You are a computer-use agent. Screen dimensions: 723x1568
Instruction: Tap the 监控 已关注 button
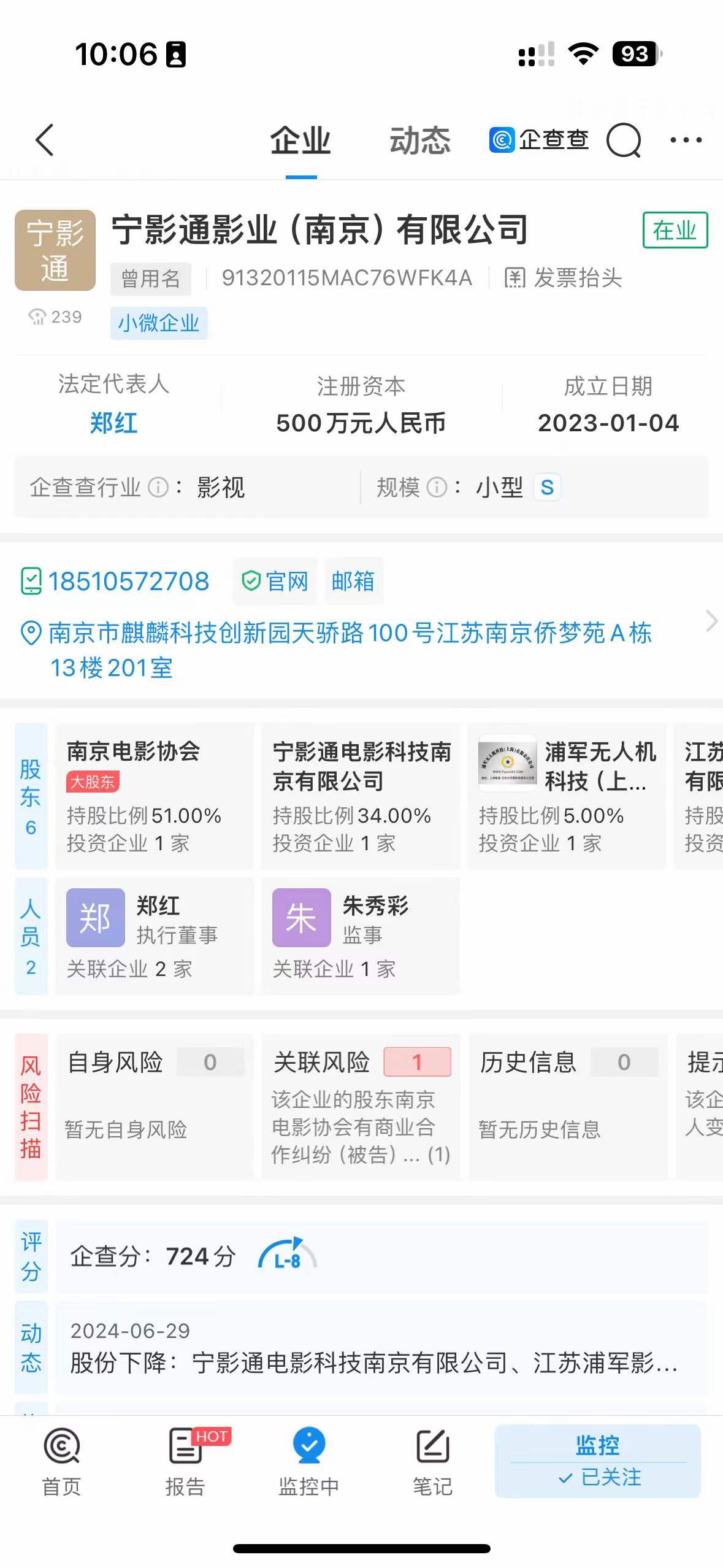pyautogui.click(x=598, y=1461)
